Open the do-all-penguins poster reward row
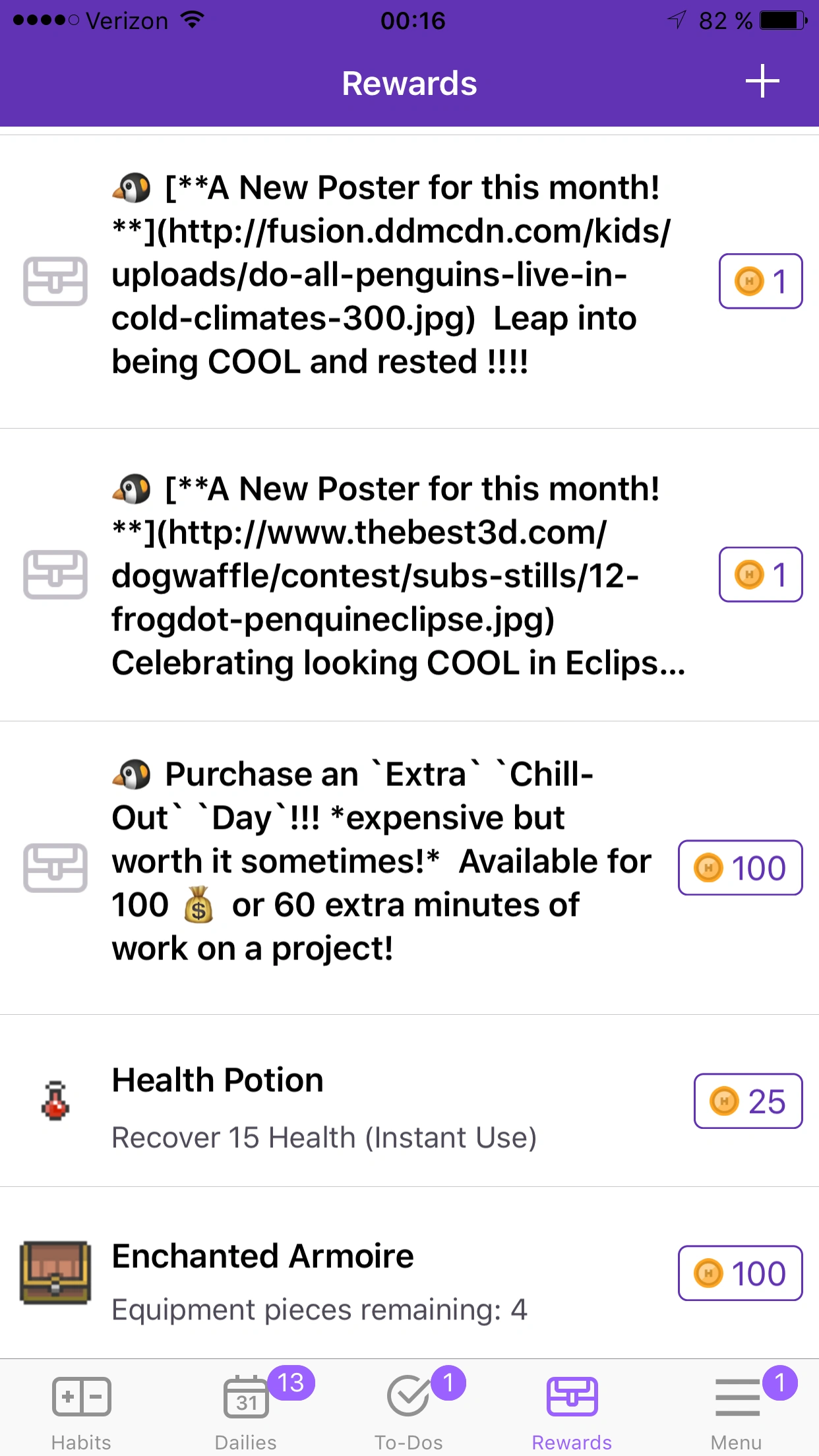Image resolution: width=819 pixels, height=1456 pixels. coord(389,275)
